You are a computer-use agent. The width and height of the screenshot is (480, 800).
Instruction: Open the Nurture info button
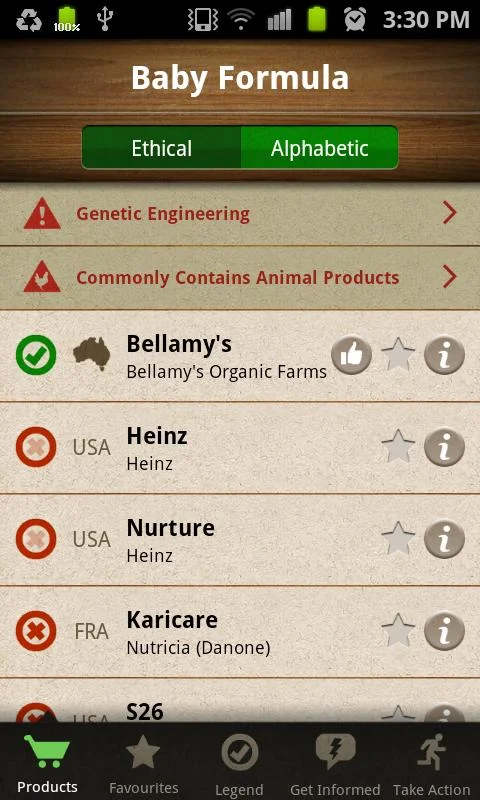click(x=444, y=539)
